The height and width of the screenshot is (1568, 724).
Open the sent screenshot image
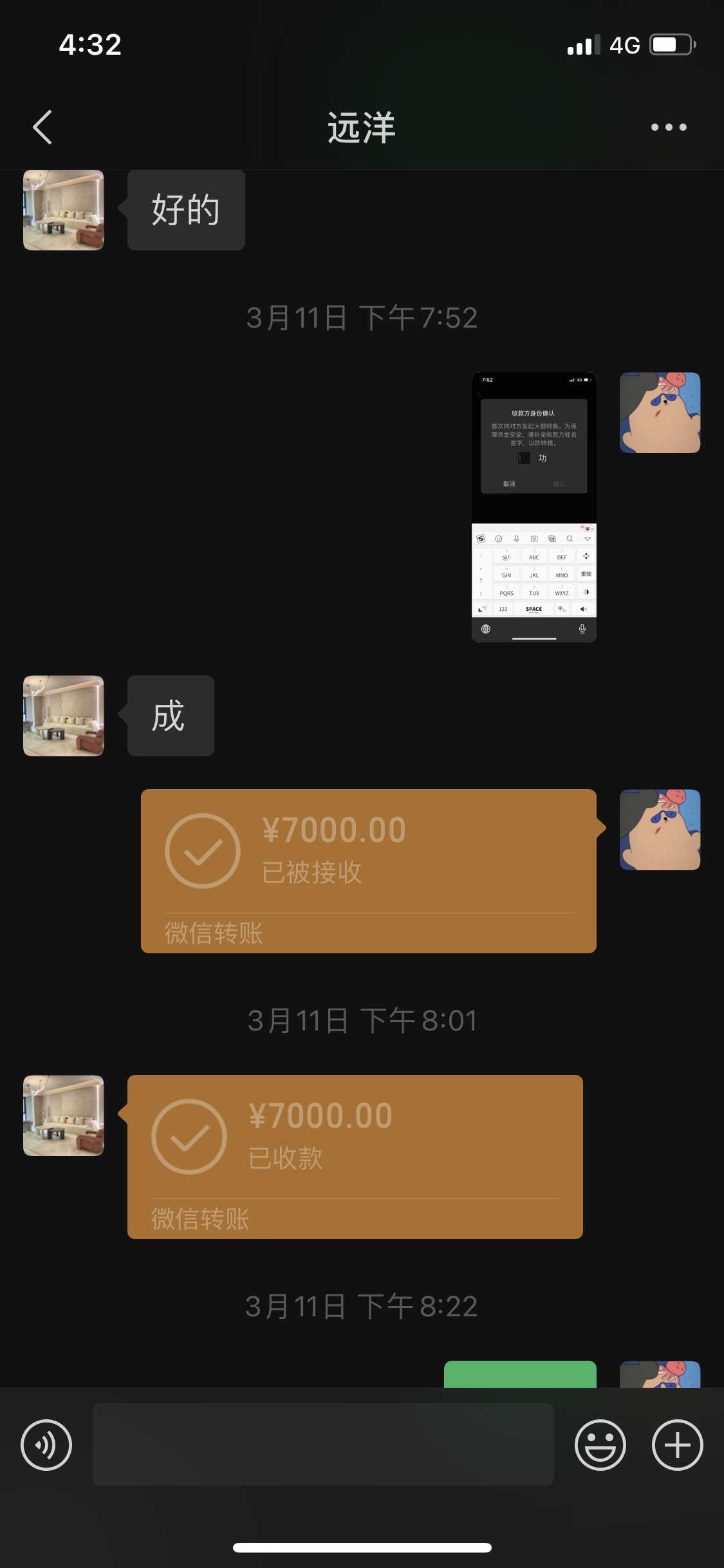534,507
